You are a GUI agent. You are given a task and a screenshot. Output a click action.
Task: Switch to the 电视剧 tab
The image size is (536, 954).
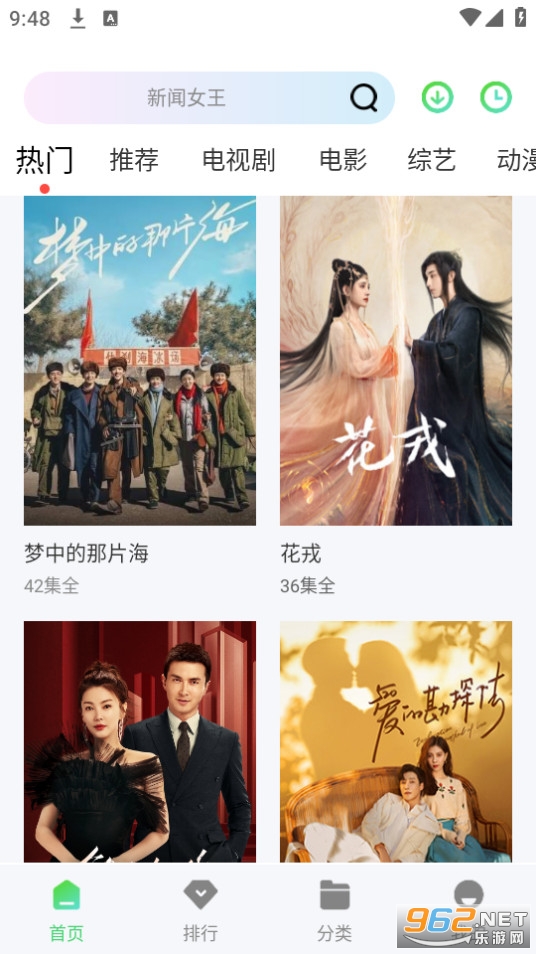tap(238, 160)
